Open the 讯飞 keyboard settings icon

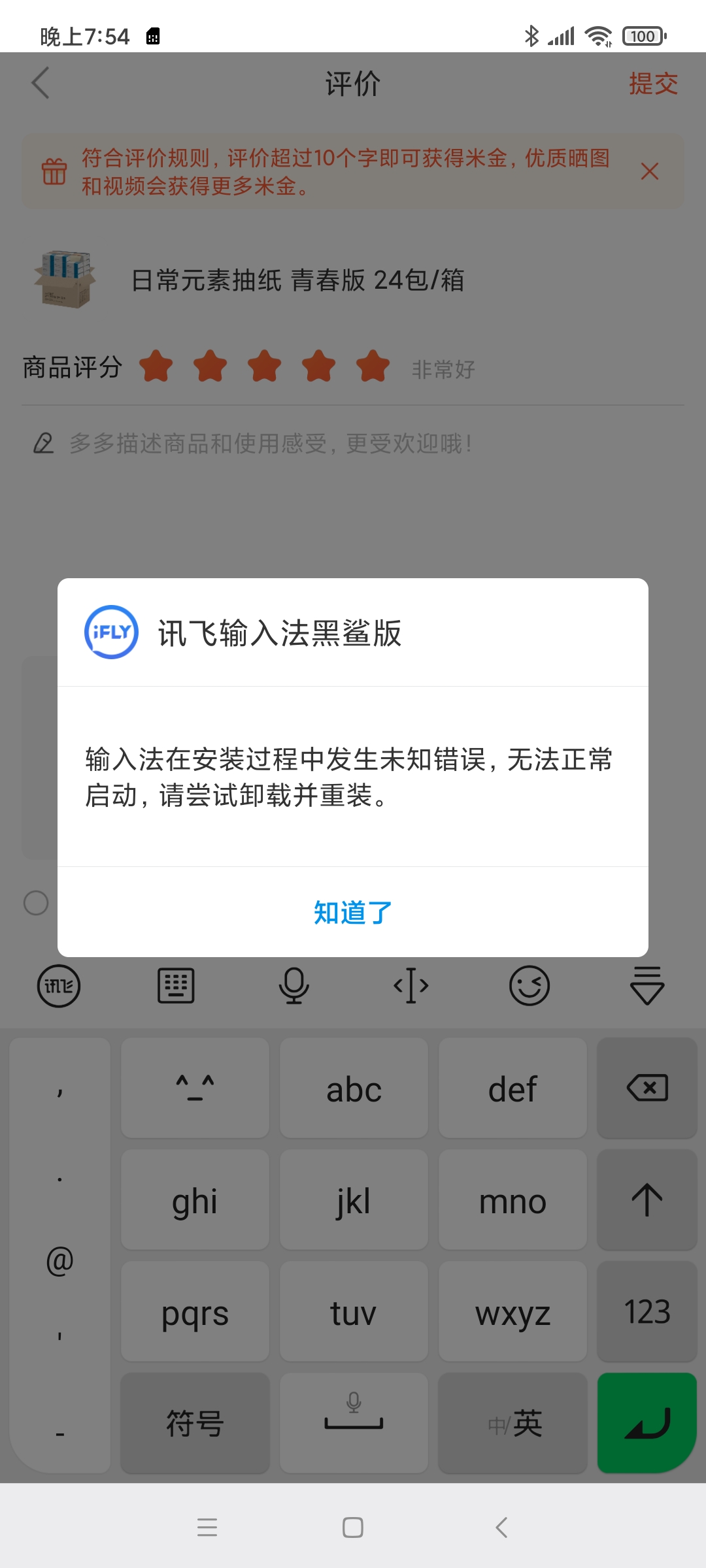click(x=59, y=986)
